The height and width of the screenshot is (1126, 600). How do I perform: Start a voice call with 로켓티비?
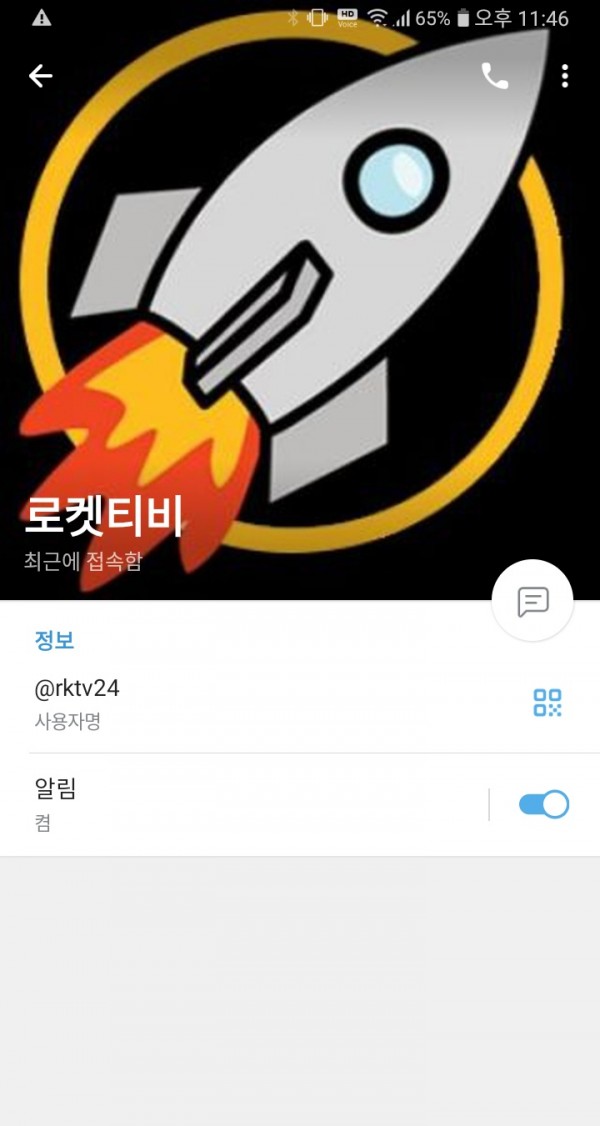(x=495, y=76)
